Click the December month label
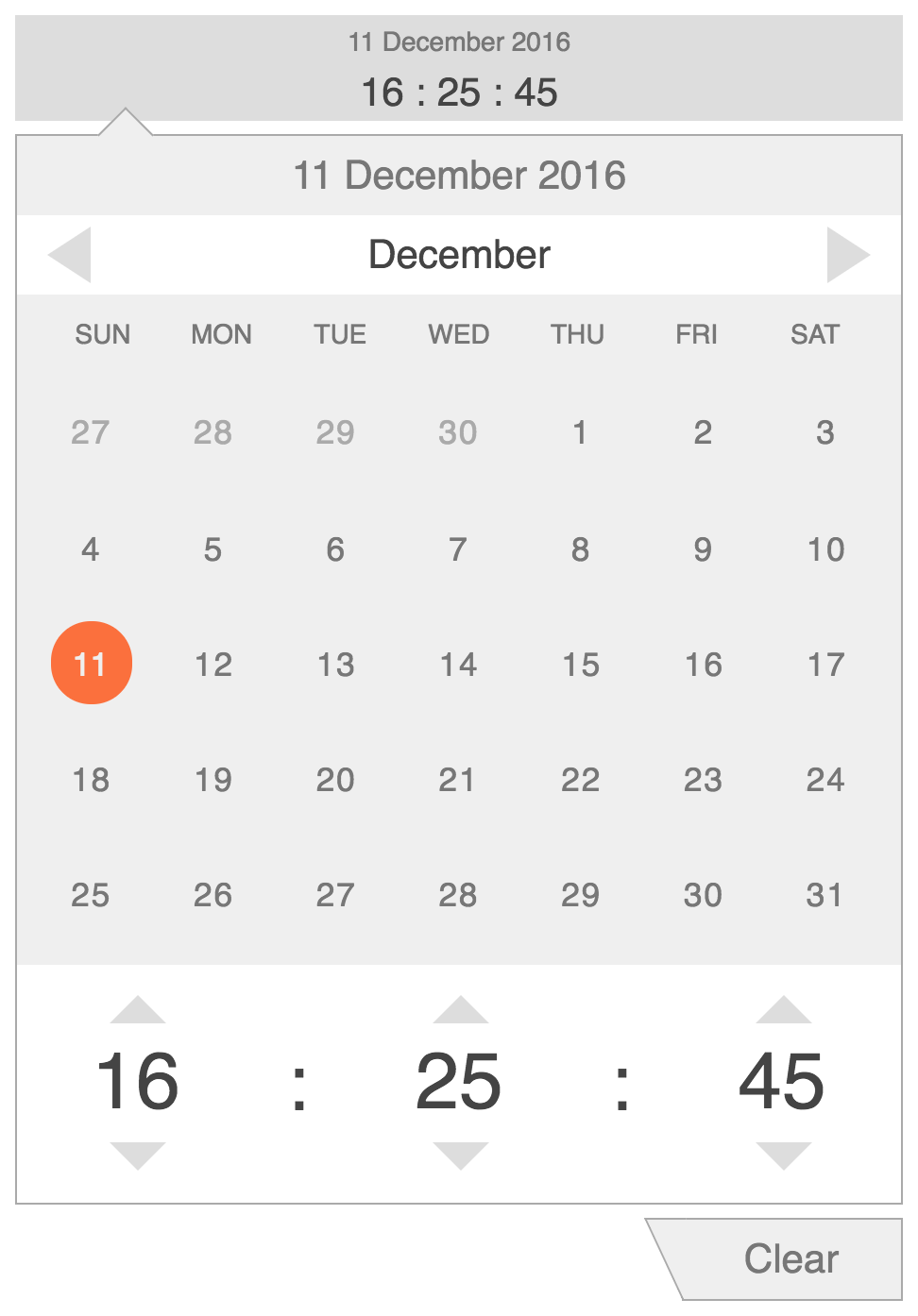 point(459,254)
